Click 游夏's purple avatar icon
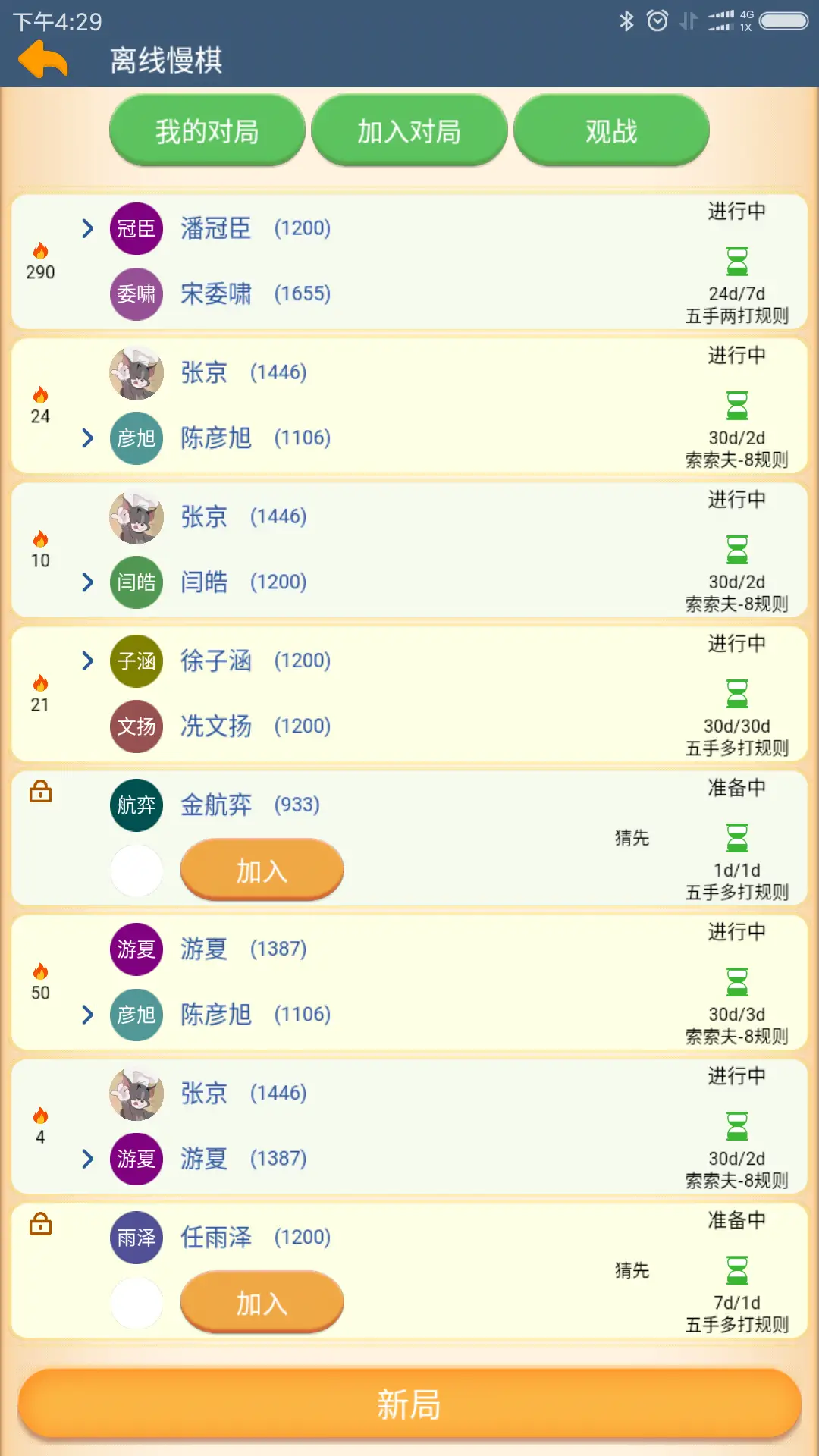This screenshot has height=1456, width=819. point(136,949)
